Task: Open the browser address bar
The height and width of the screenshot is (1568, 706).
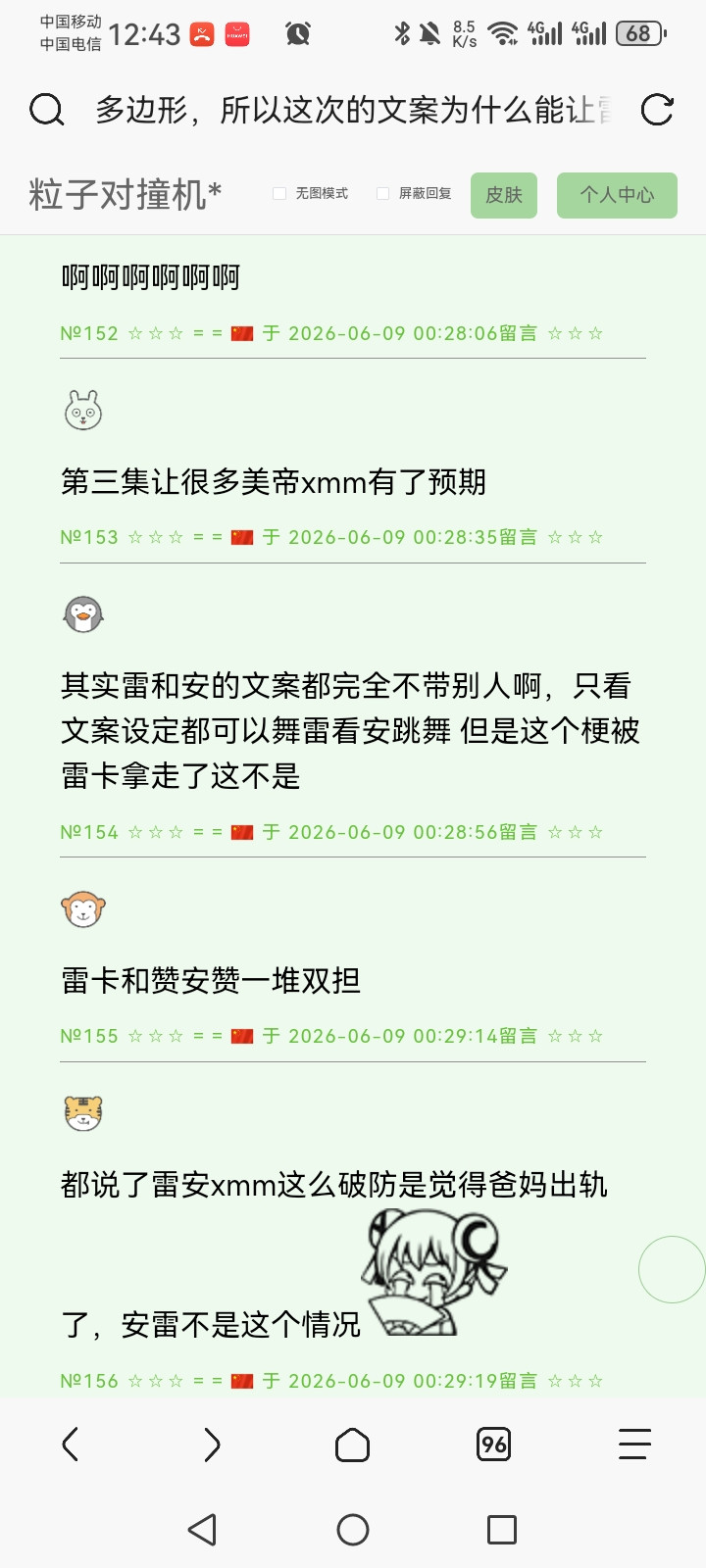Action: pos(353,110)
